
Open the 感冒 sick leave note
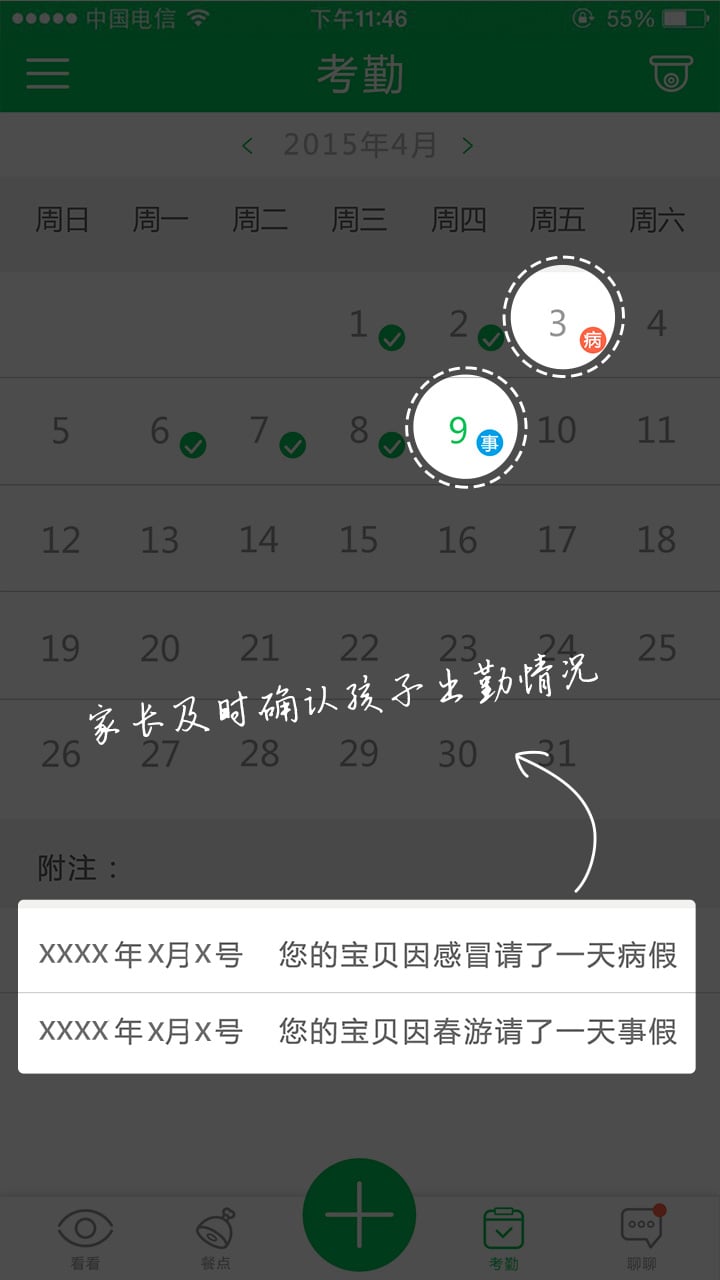point(357,954)
